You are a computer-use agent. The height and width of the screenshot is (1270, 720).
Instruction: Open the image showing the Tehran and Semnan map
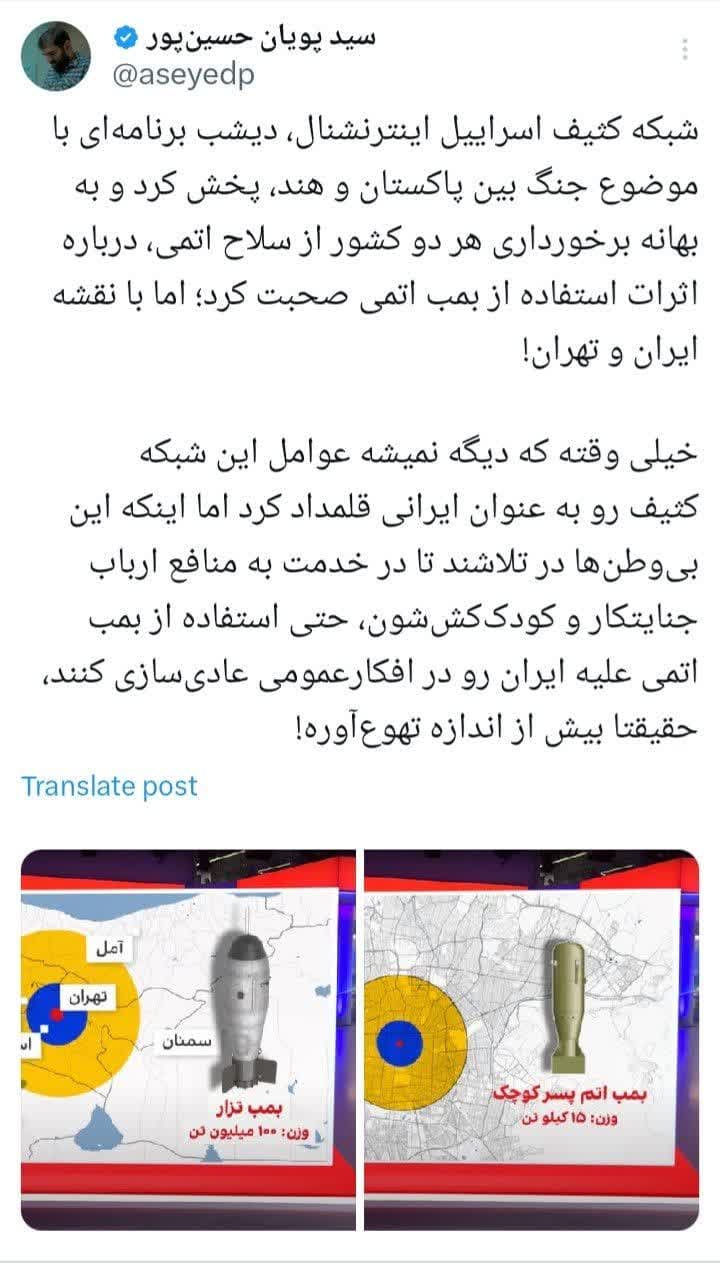(188, 1040)
